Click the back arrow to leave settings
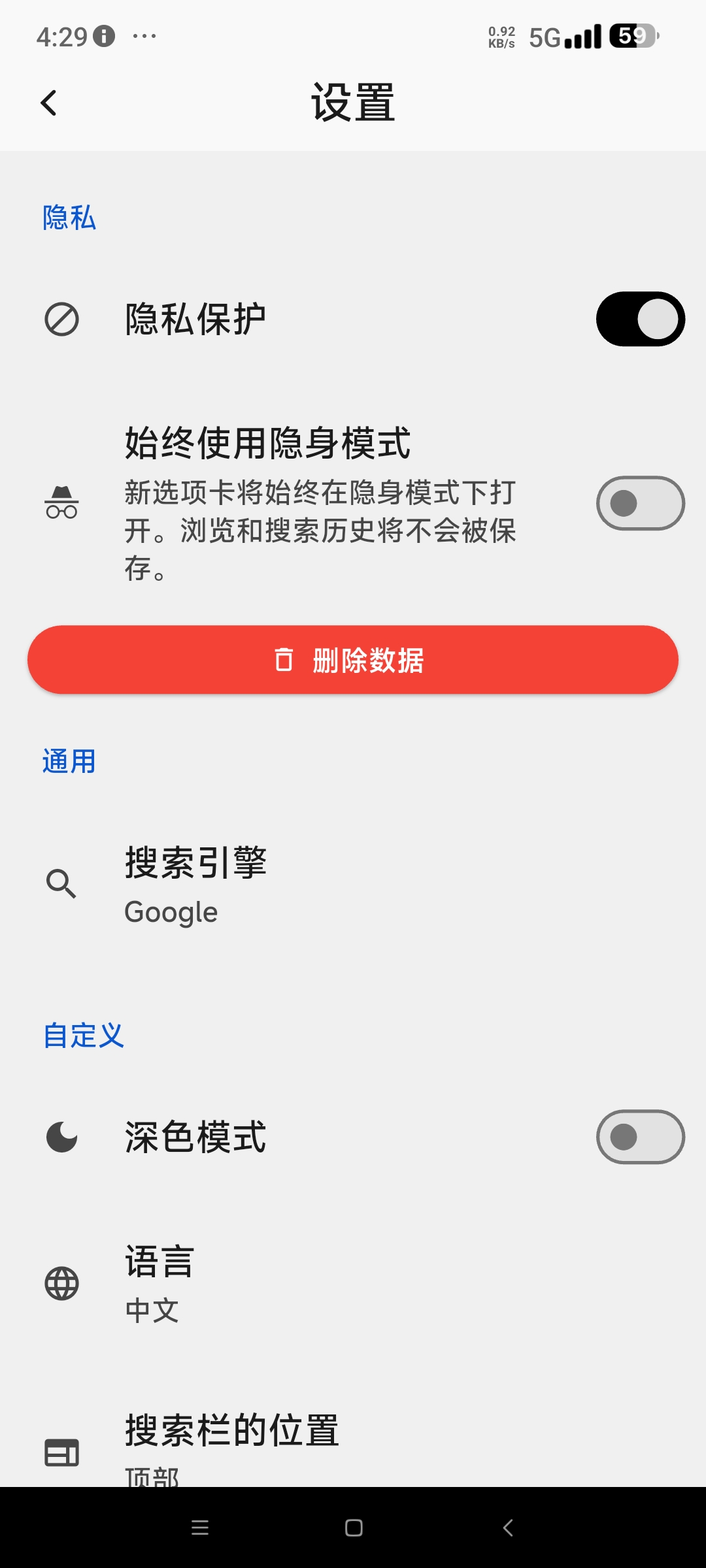706x1568 pixels. pyautogui.click(x=48, y=103)
